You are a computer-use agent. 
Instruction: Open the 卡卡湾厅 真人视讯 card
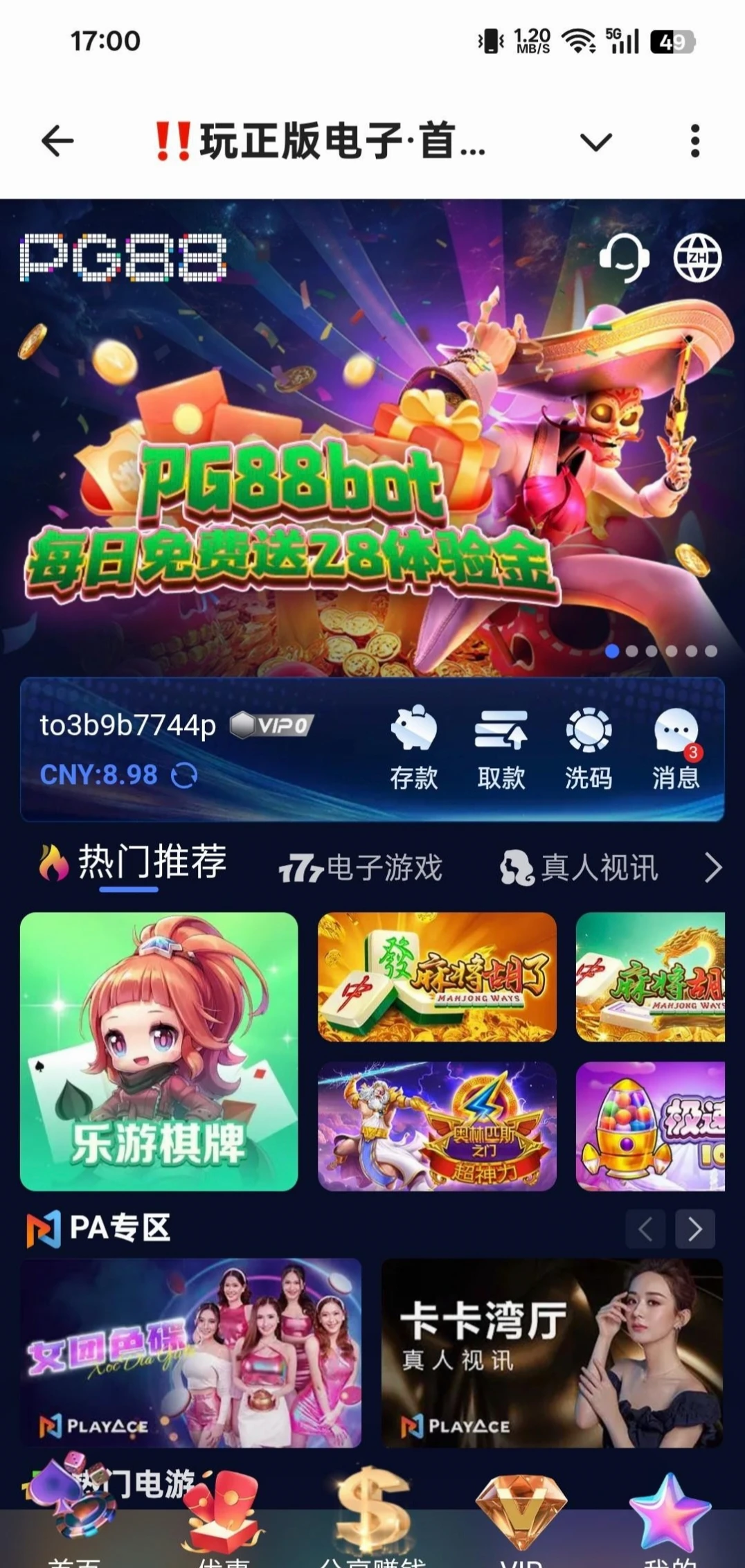pos(552,1353)
